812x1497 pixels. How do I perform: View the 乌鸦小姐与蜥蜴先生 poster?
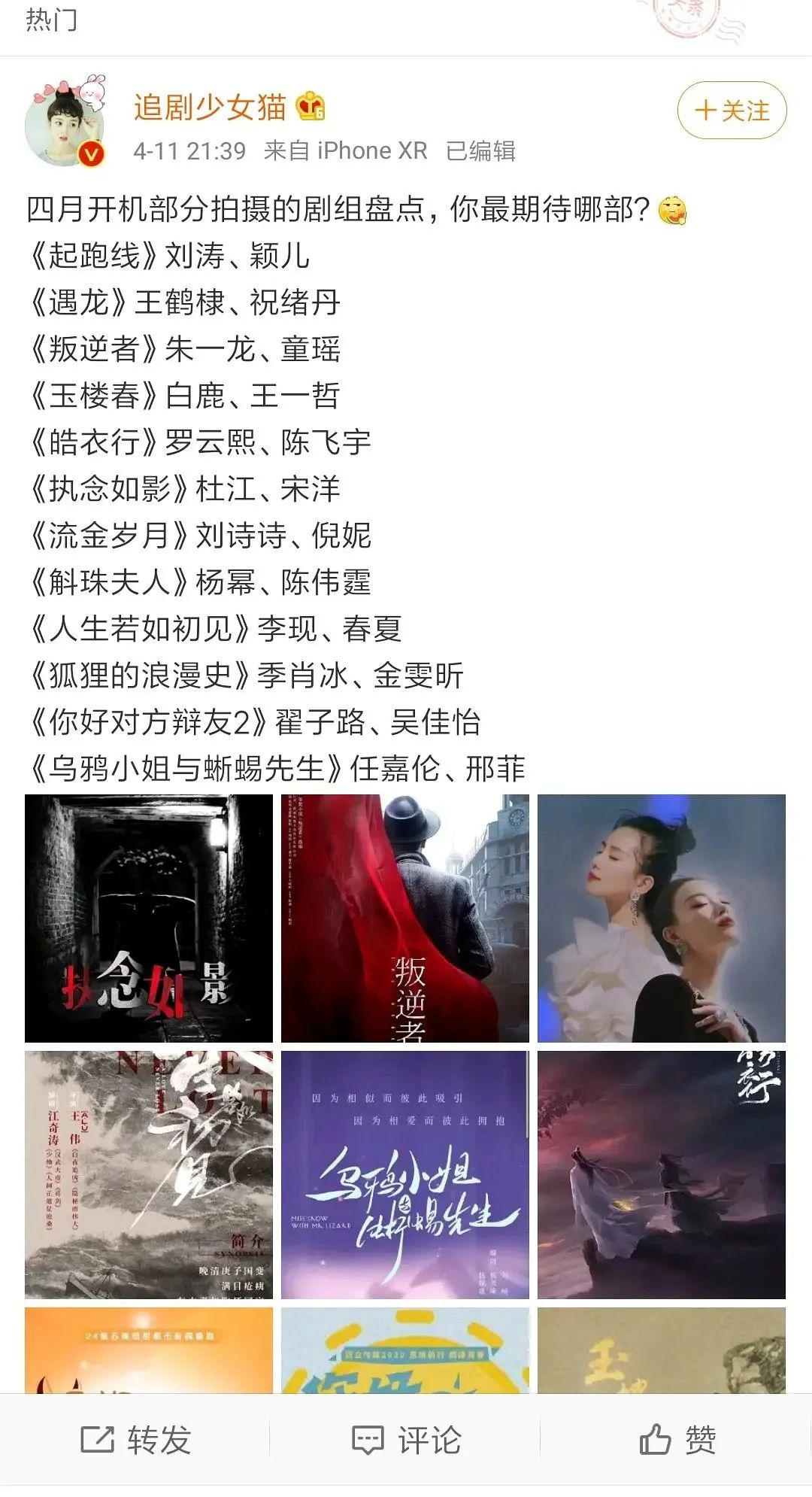(x=404, y=1174)
